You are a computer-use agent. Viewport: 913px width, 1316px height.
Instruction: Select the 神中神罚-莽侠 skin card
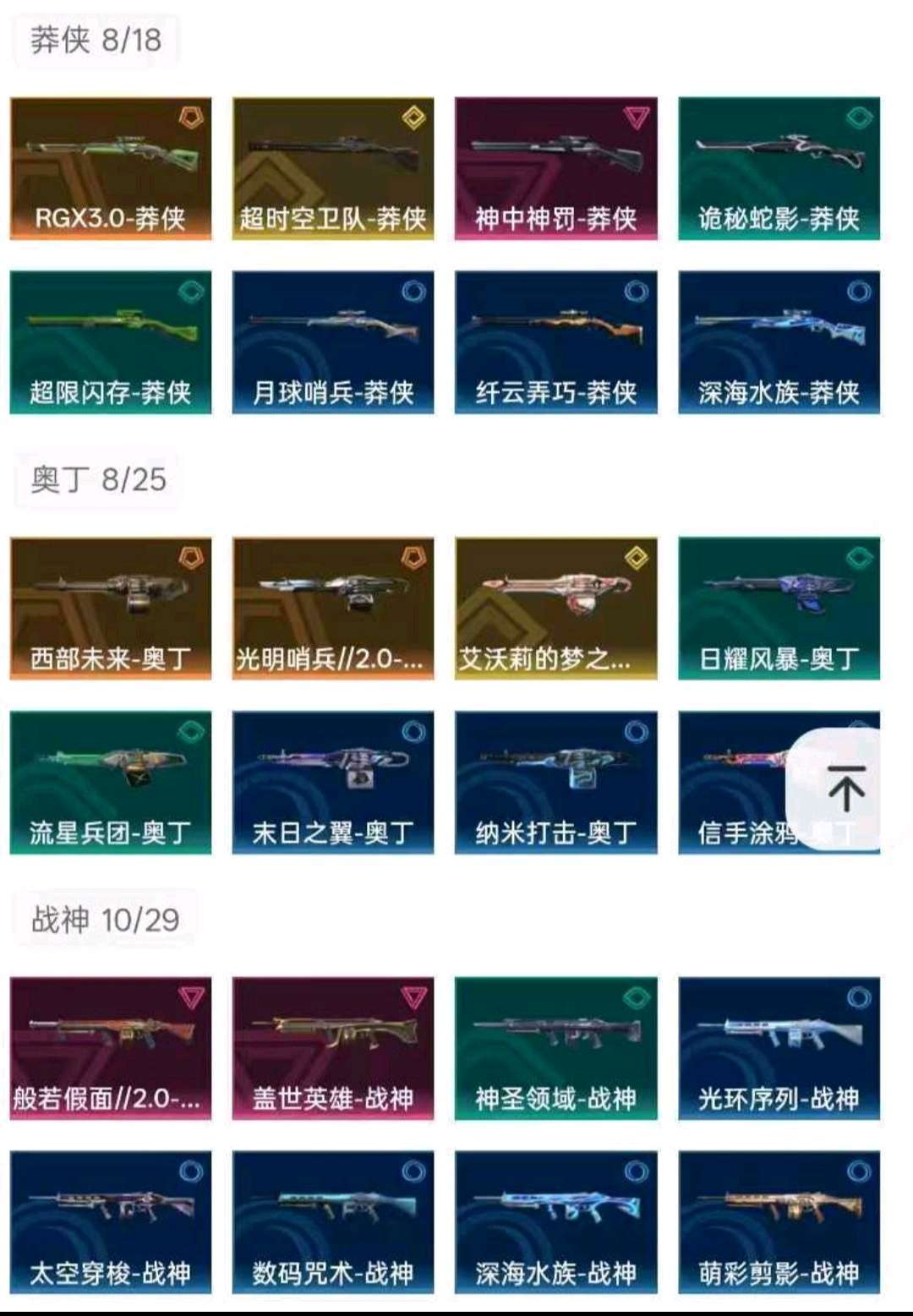(555, 168)
